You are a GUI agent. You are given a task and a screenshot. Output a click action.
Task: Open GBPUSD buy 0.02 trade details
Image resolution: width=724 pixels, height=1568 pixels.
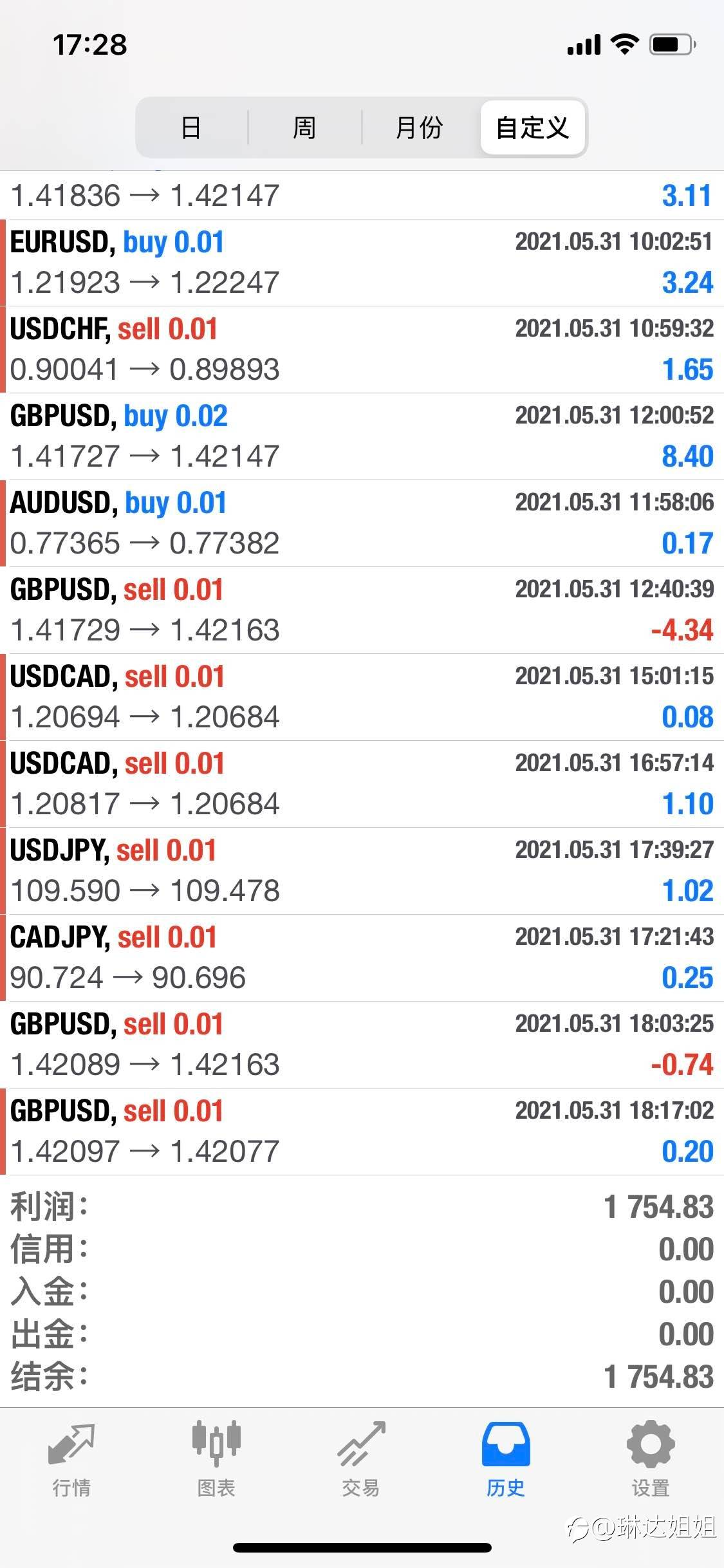point(362,436)
